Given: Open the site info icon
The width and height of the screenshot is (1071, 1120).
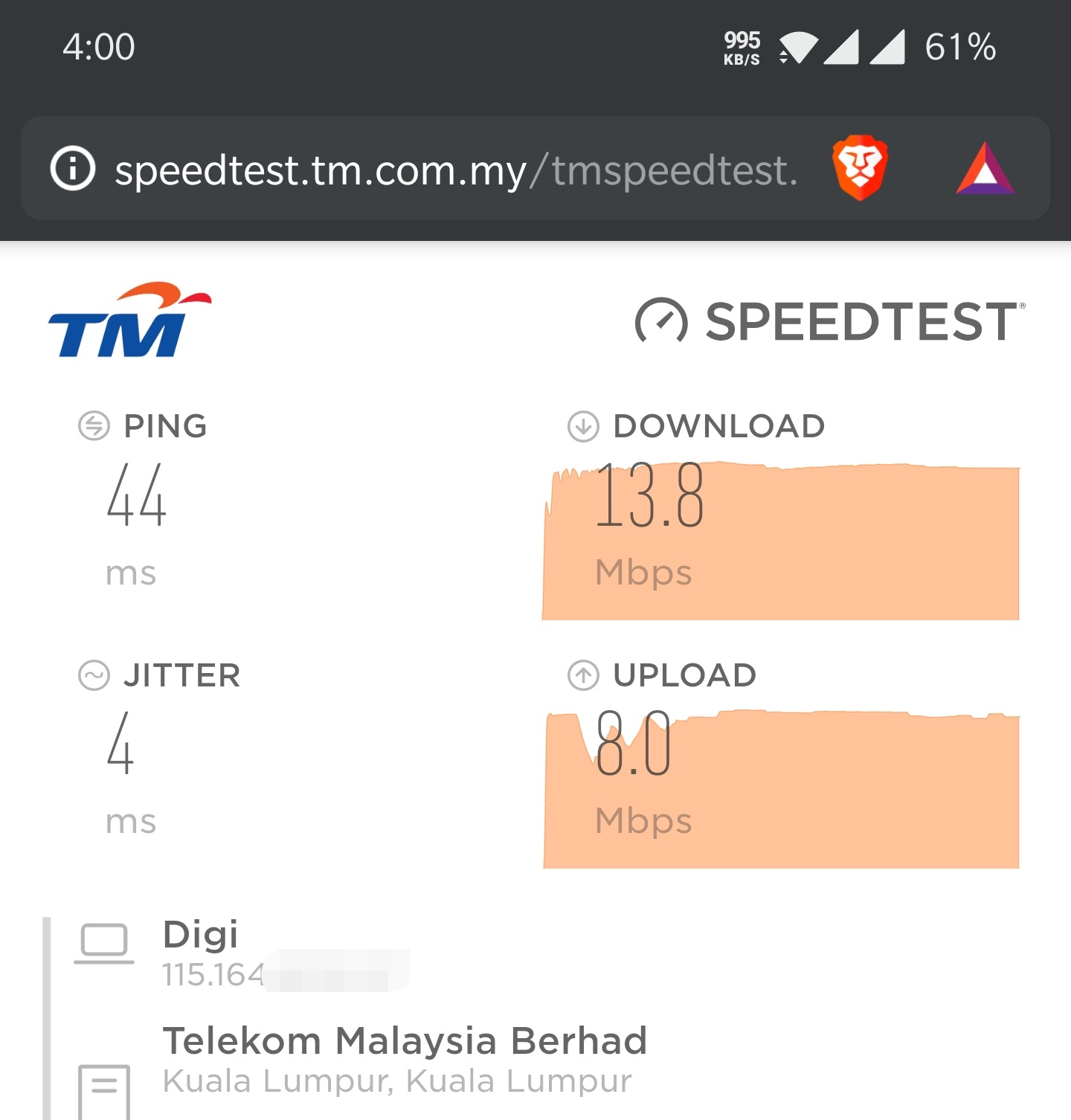Looking at the screenshot, I should coord(73,168).
